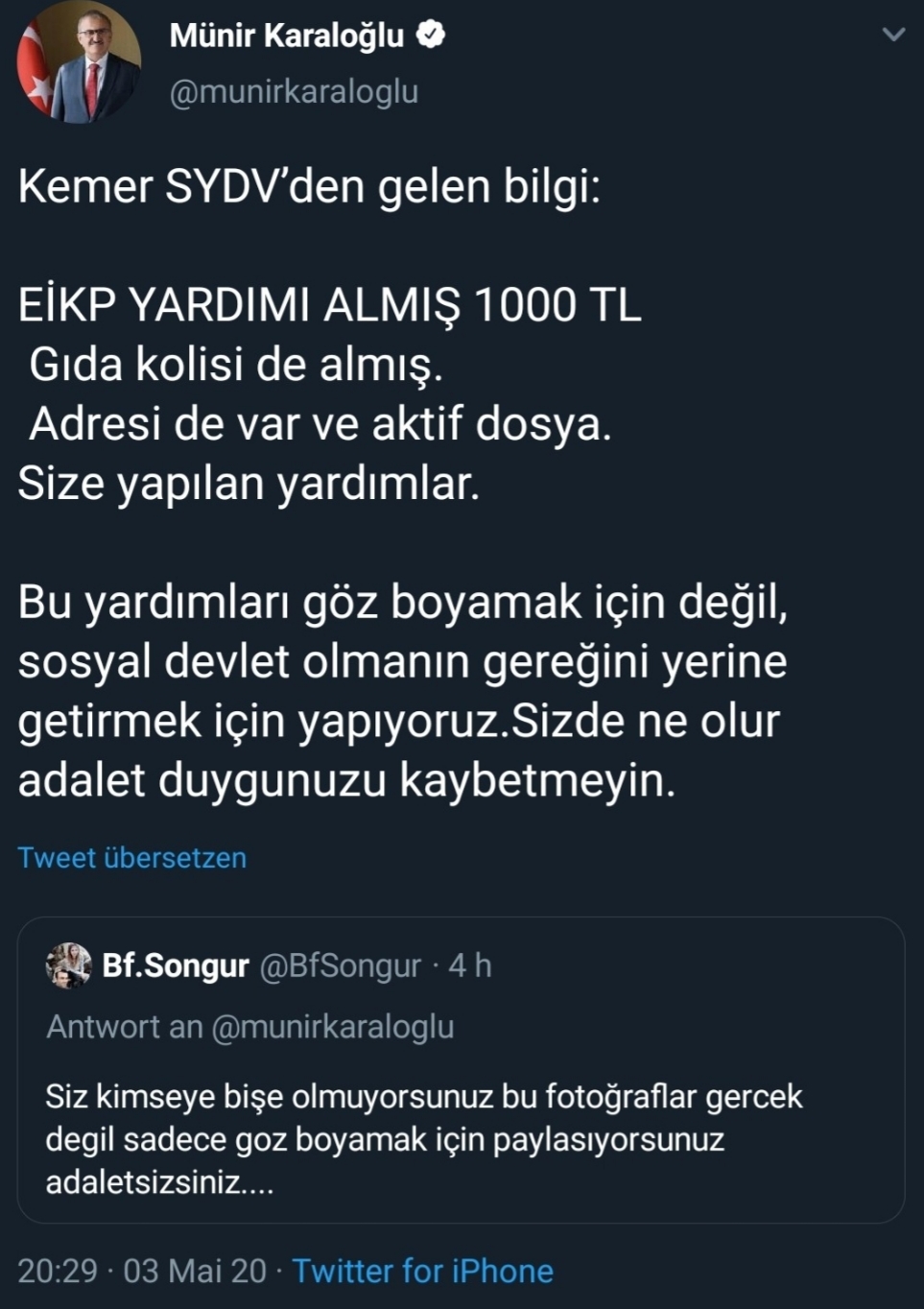Open Münir Karaloğlu's profile picture
This screenshot has height=1309, width=924.
click(x=79, y=63)
